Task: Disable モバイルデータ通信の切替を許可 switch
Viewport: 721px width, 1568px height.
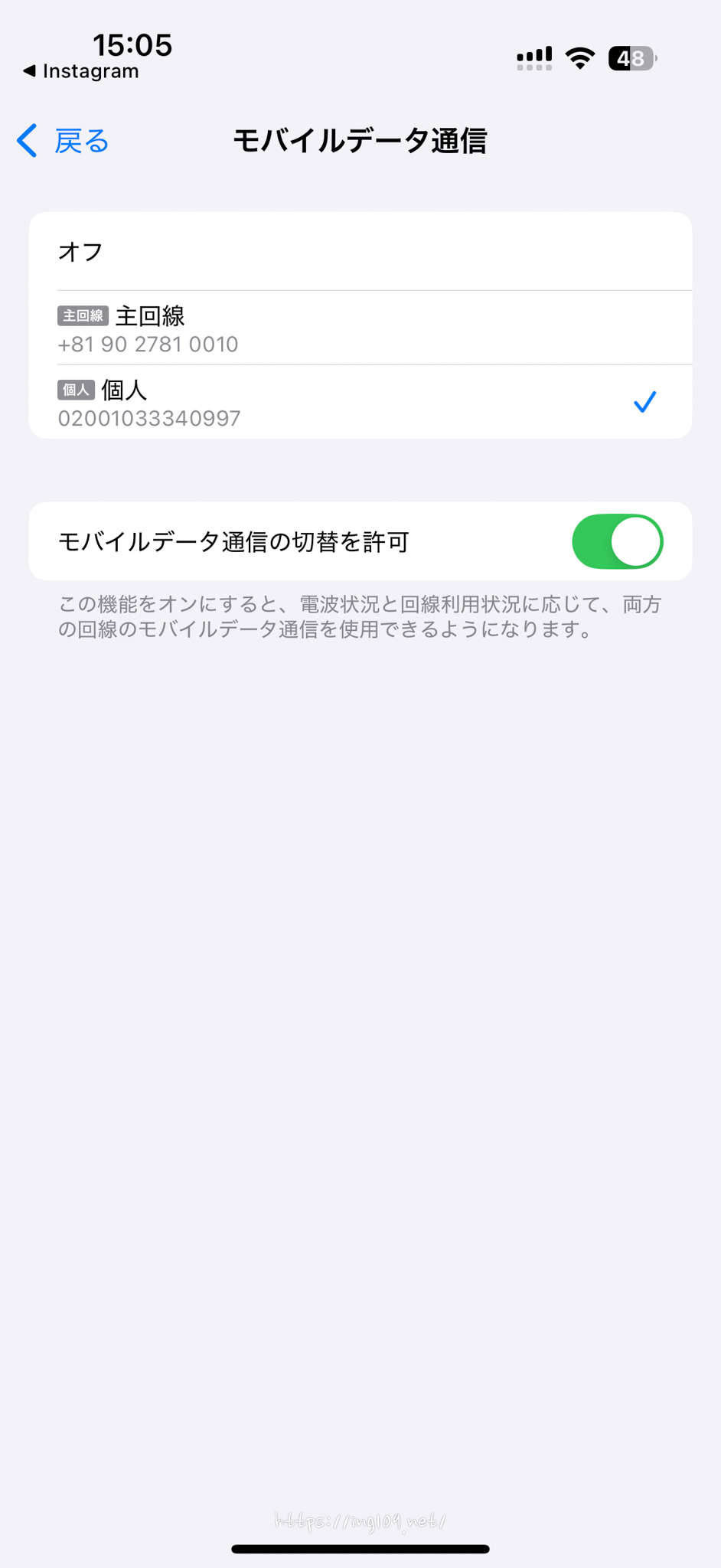Action: tap(616, 542)
